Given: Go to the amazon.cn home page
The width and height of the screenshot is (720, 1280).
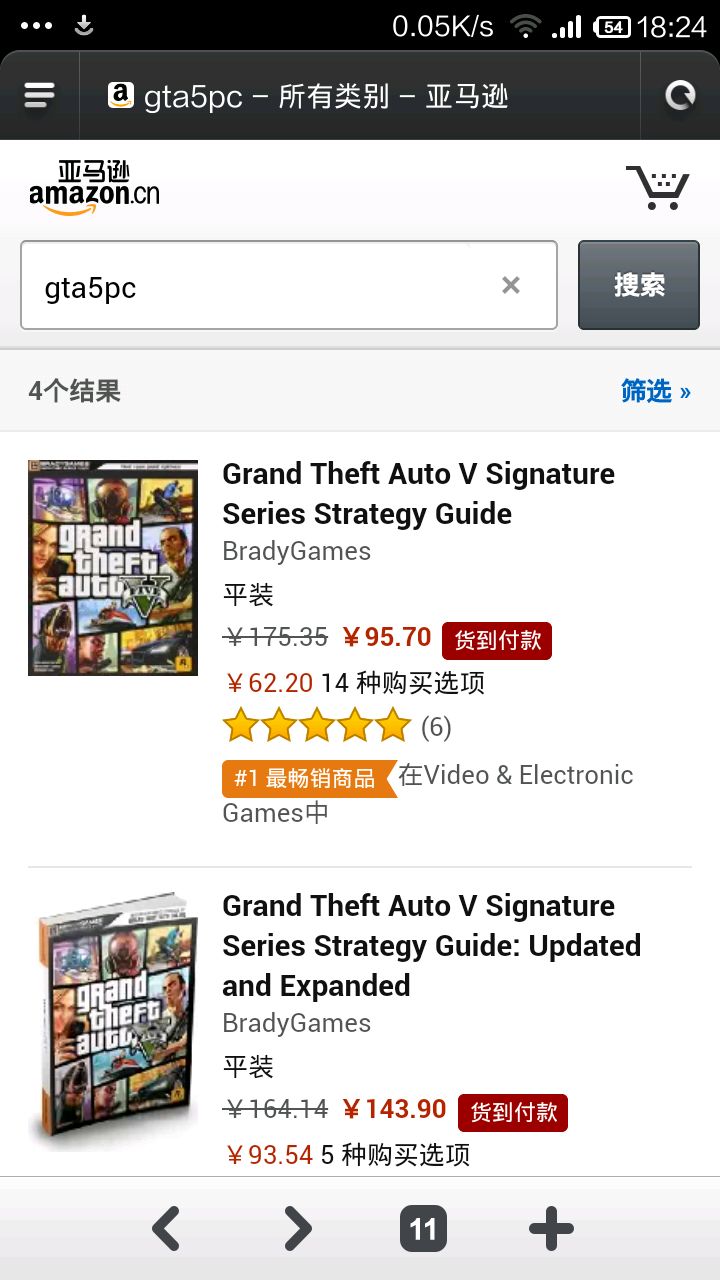Looking at the screenshot, I should [94, 187].
